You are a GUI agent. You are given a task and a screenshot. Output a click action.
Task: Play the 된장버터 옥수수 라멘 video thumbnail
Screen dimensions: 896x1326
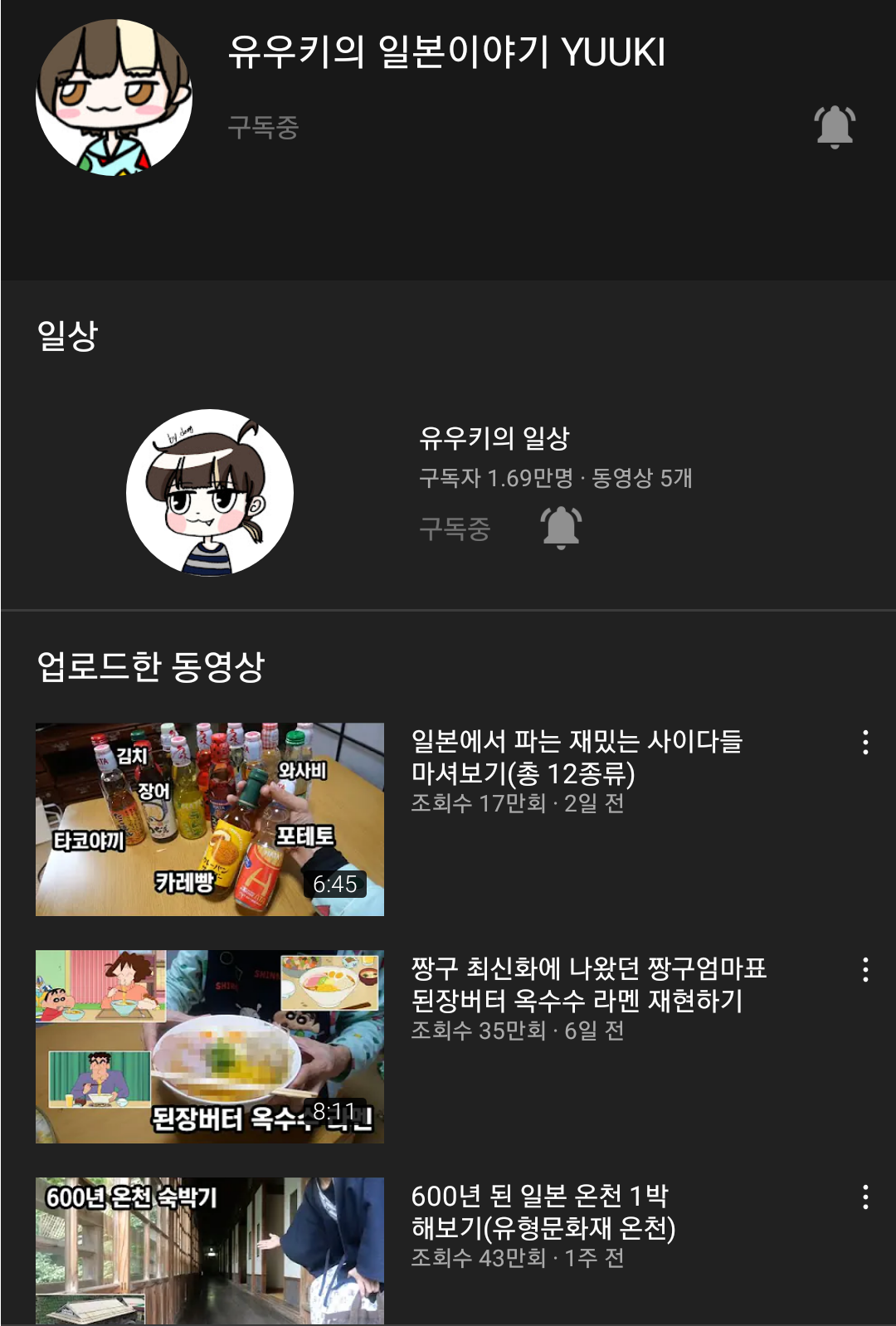point(209,1046)
